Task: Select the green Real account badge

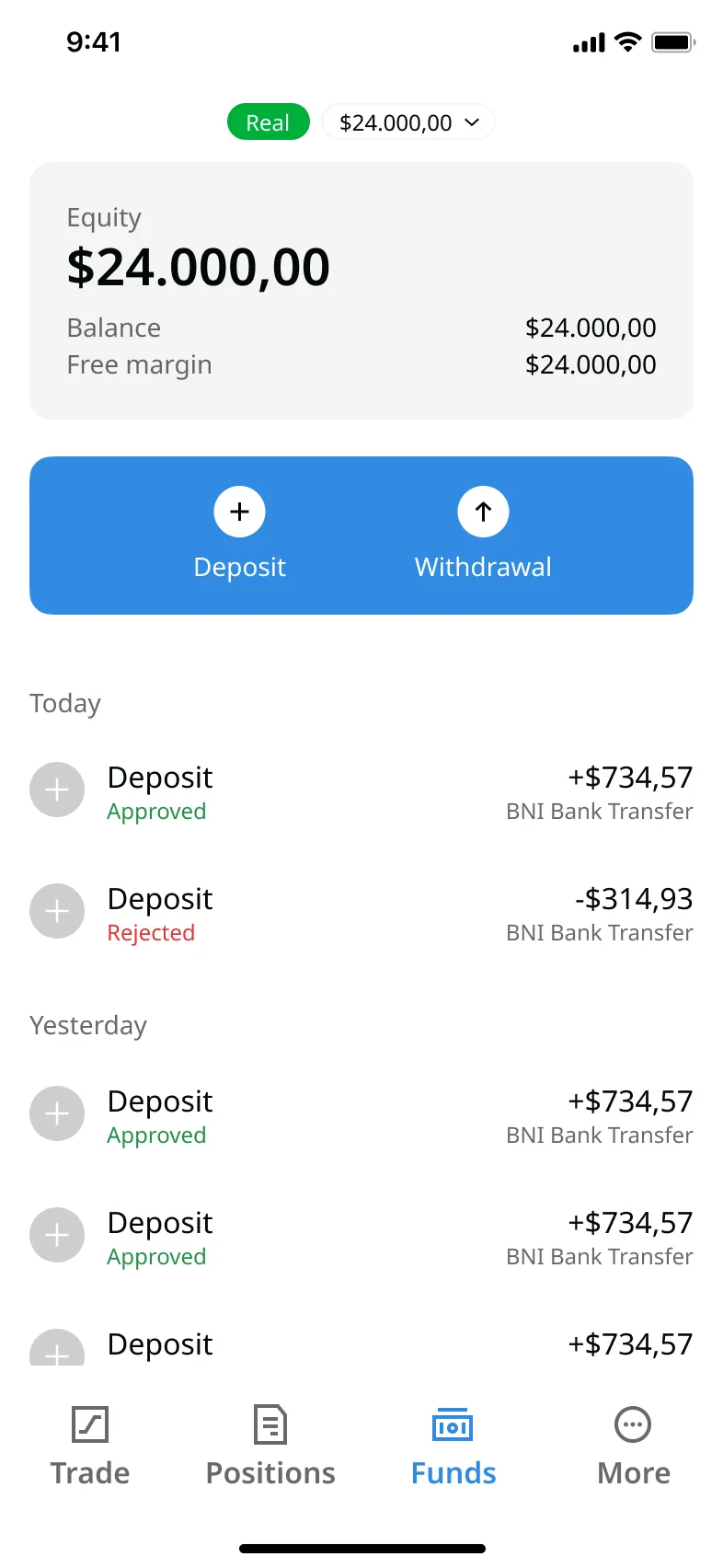Action: point(268,121)
